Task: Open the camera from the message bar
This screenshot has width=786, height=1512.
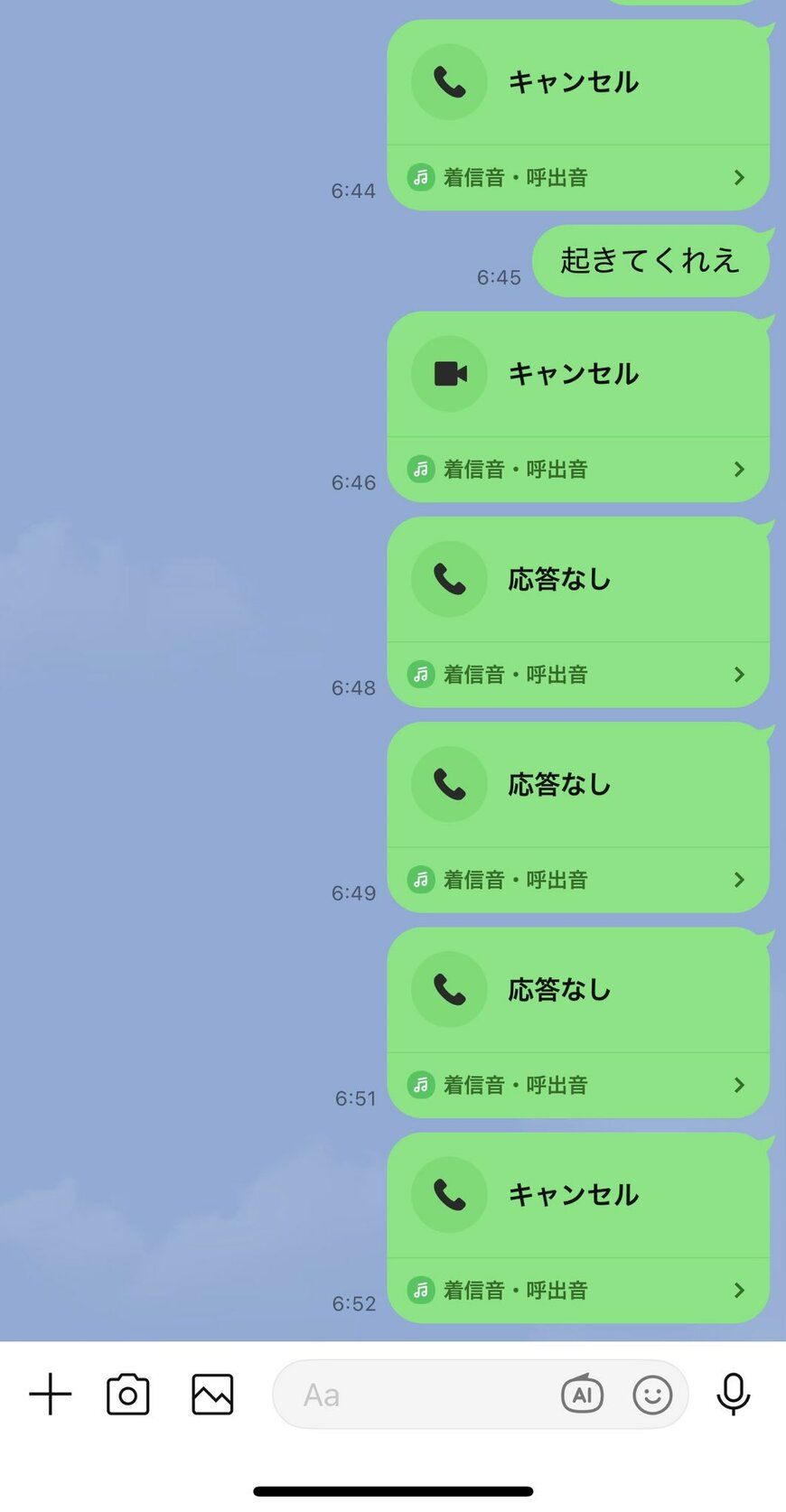Action: tap(127, 1394)
